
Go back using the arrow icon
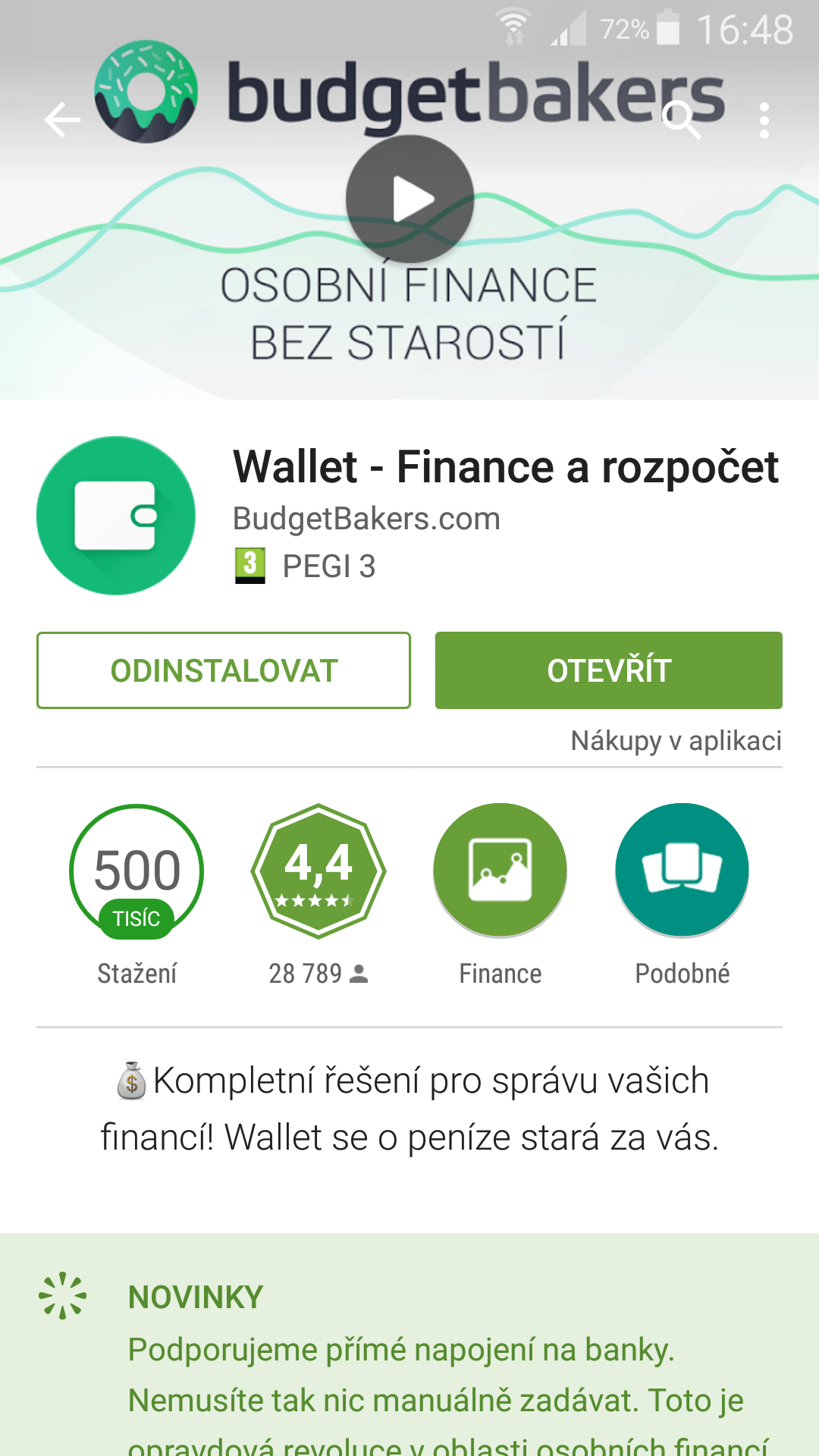62,120
